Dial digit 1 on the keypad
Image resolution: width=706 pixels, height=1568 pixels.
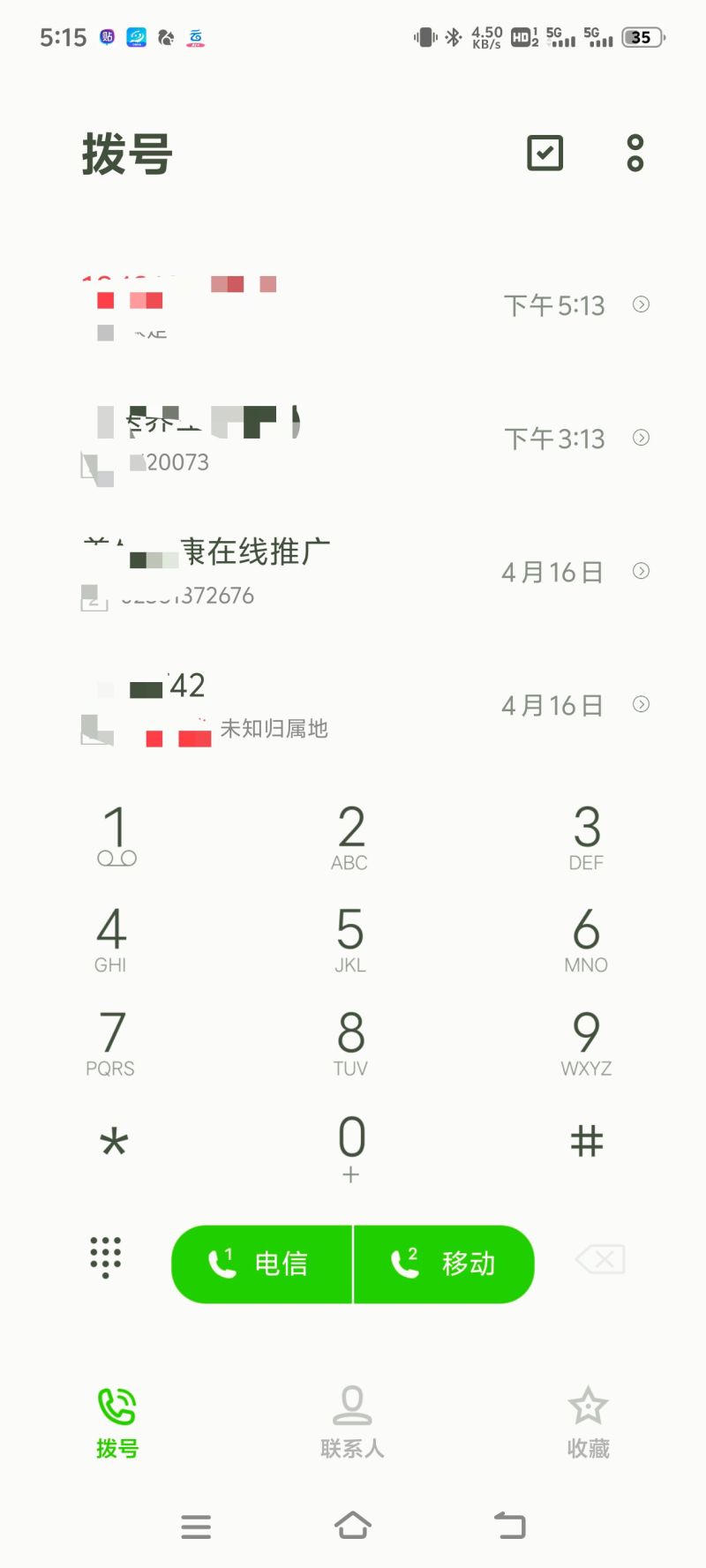click(x=116, y=836)
